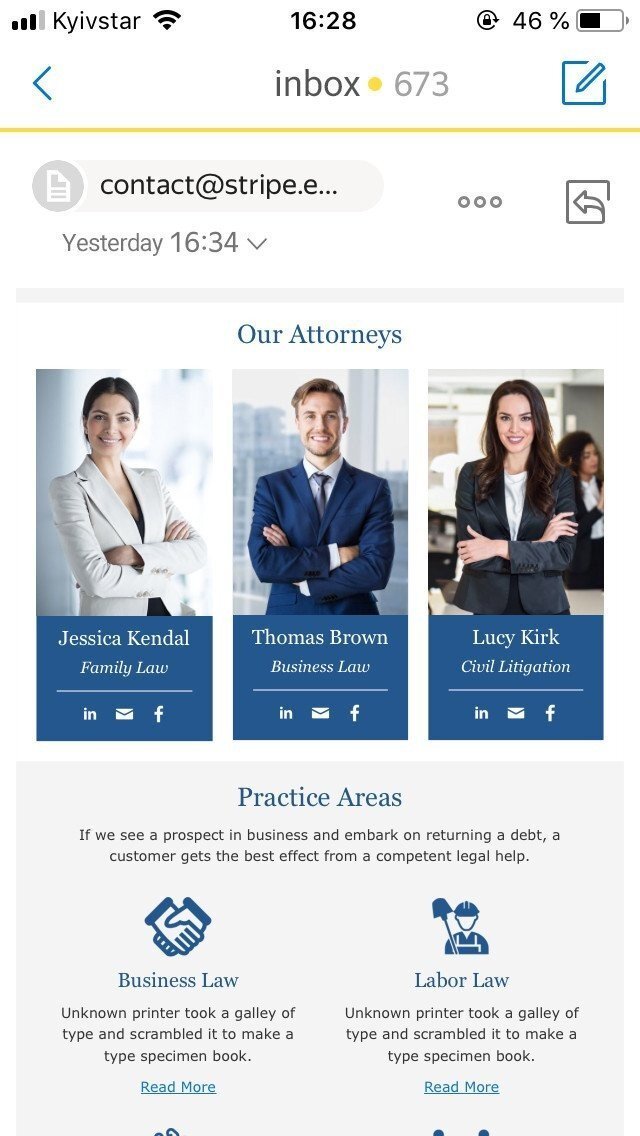
Task: Open Thomas Brown's LinkedIn icon
Action: tap(286, 713)
